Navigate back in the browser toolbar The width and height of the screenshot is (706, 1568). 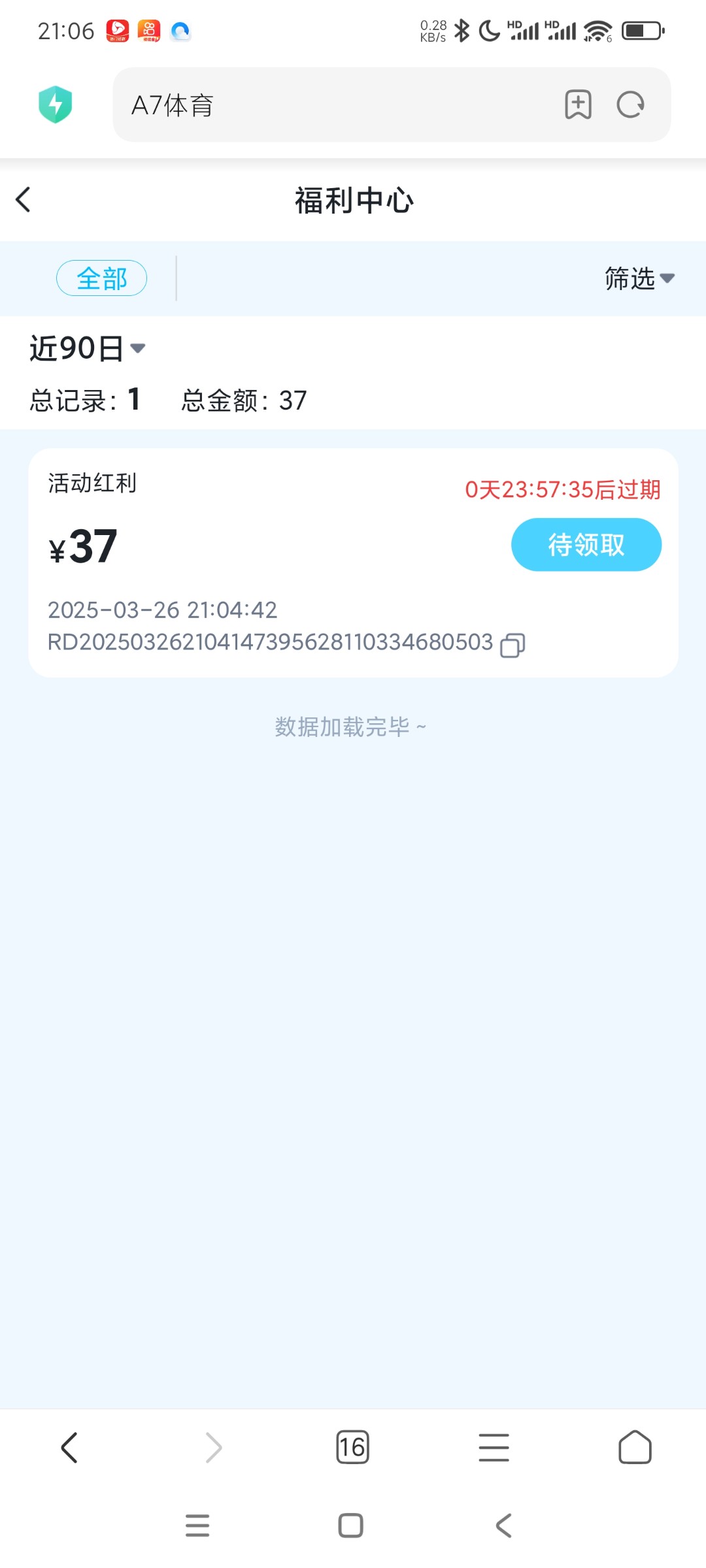tap(69, 1447)
